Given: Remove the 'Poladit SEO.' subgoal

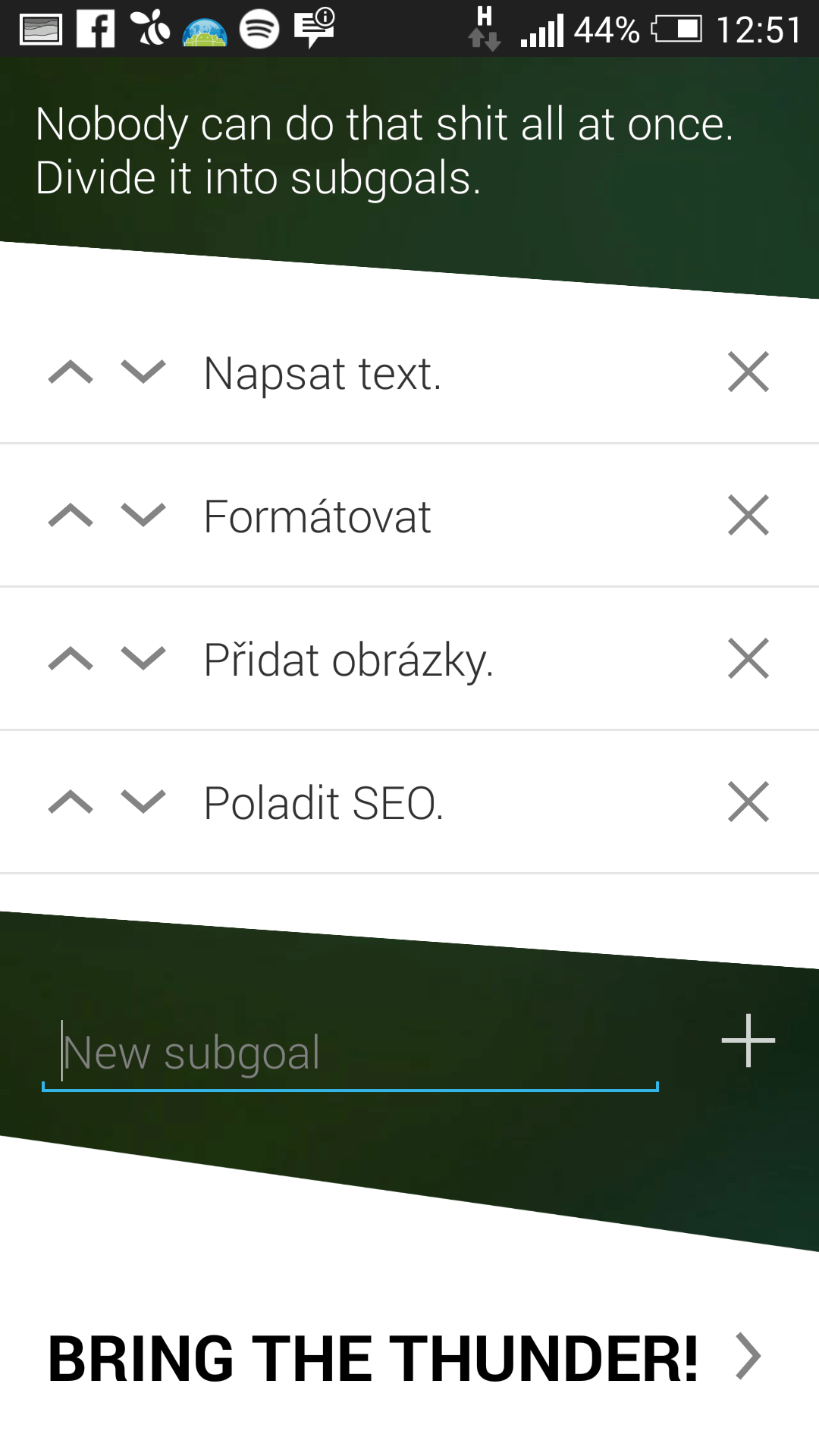Looking at the screenshot, I should coord(748,802).
